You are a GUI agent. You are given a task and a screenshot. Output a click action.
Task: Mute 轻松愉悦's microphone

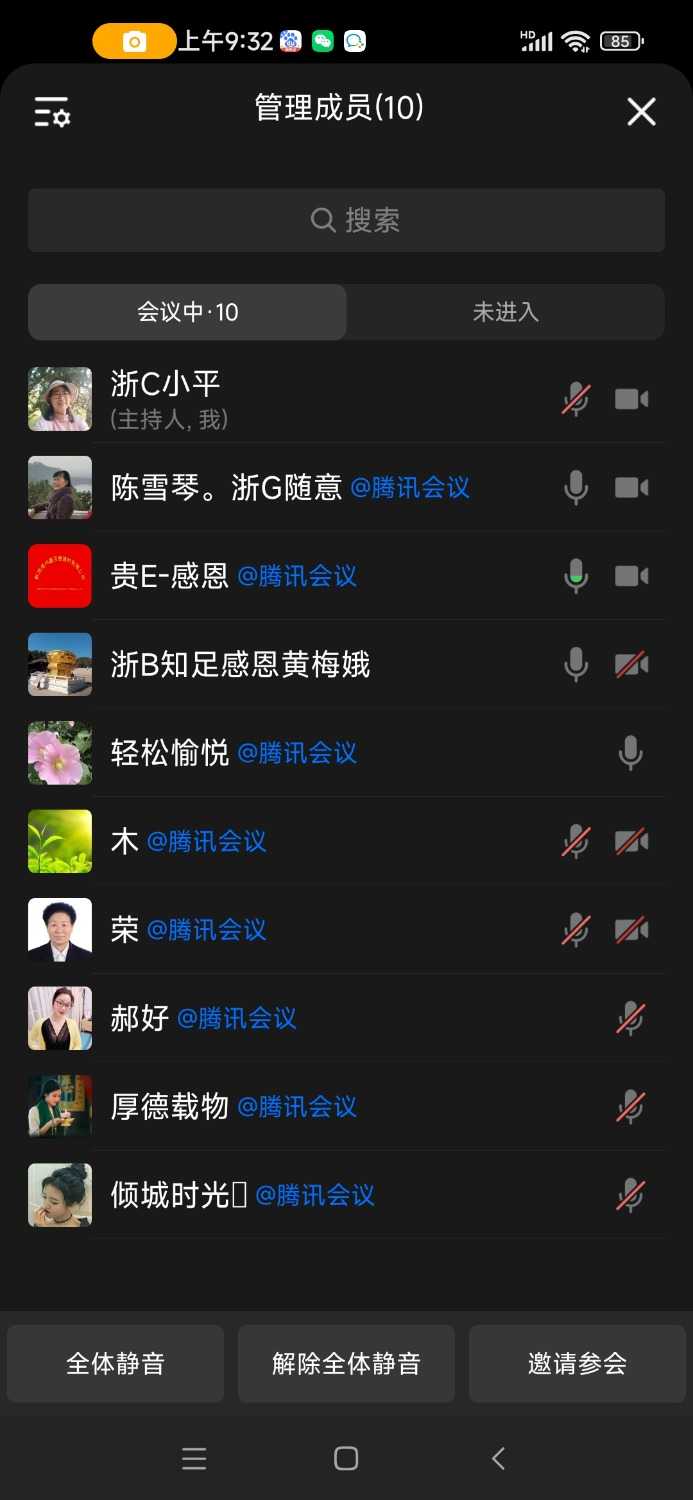(630, 753)
